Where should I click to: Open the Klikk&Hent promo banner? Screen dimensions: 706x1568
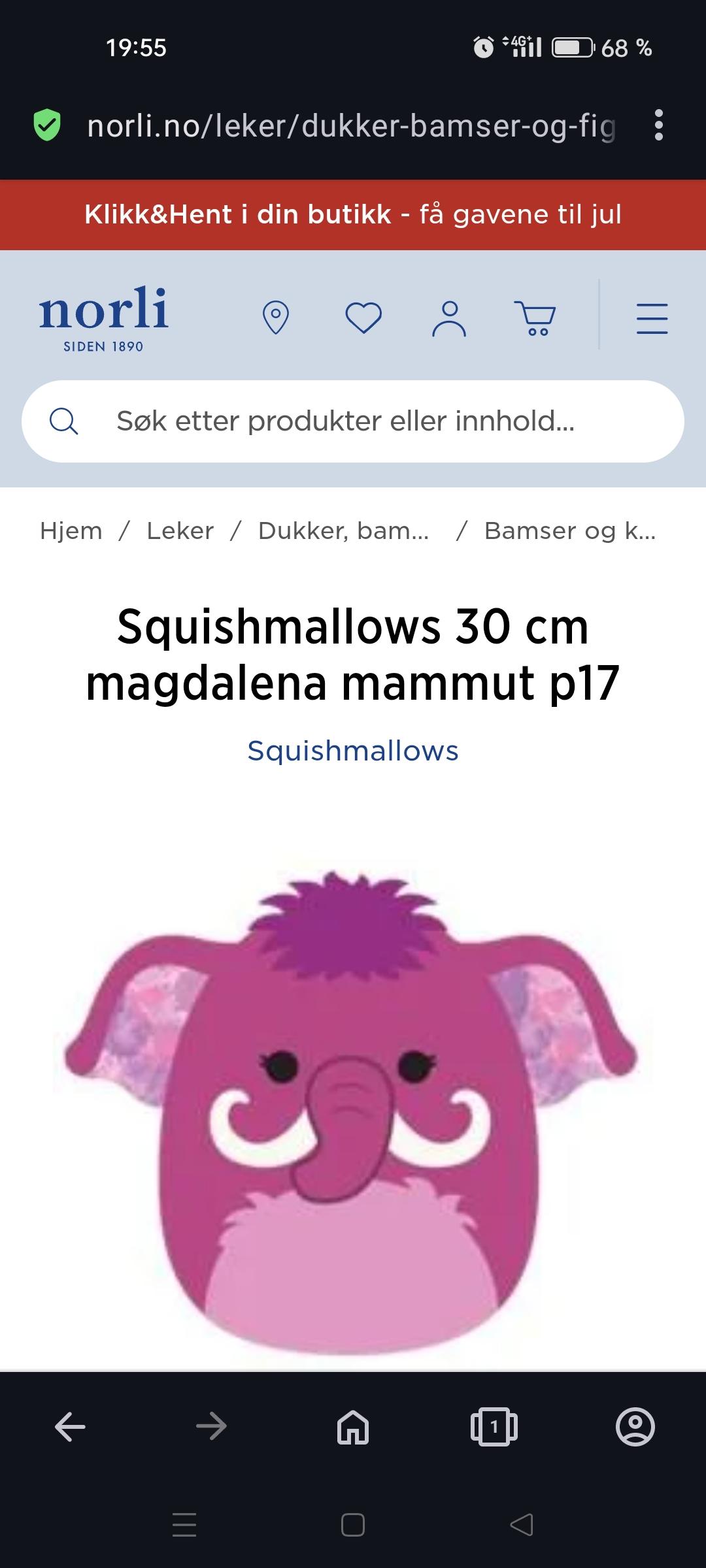coord(353,214)
